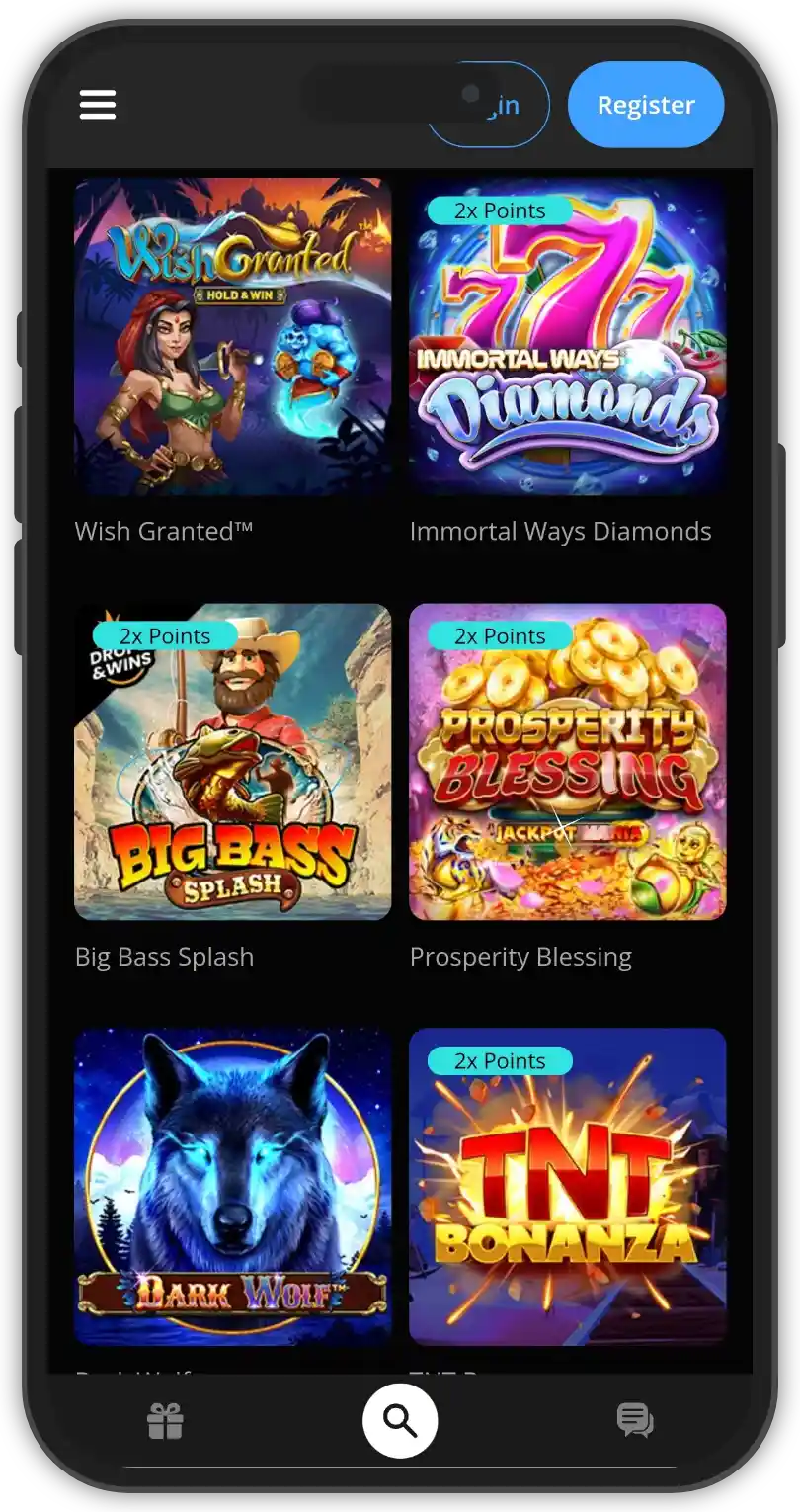Open the gift promotions tab
Screen dimensions: 800x1512
(x=166, y=1421)
